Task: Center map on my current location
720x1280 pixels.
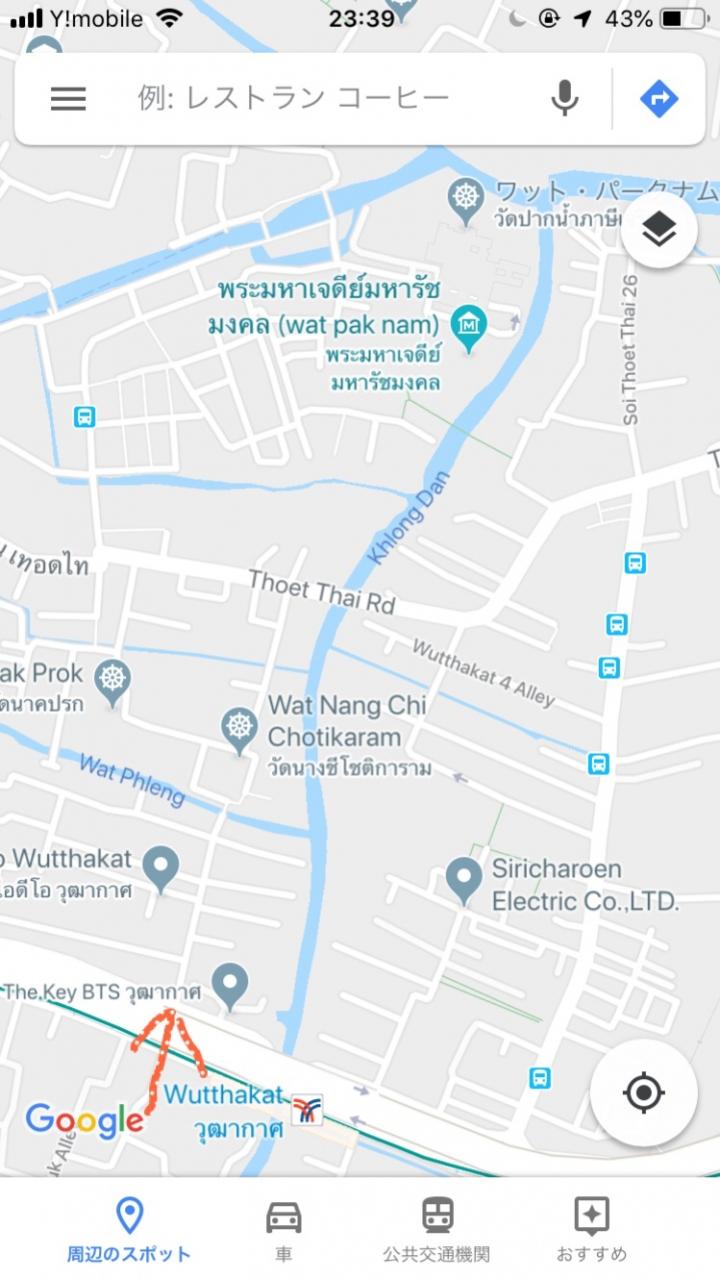Action: (x=644, y=1092)
